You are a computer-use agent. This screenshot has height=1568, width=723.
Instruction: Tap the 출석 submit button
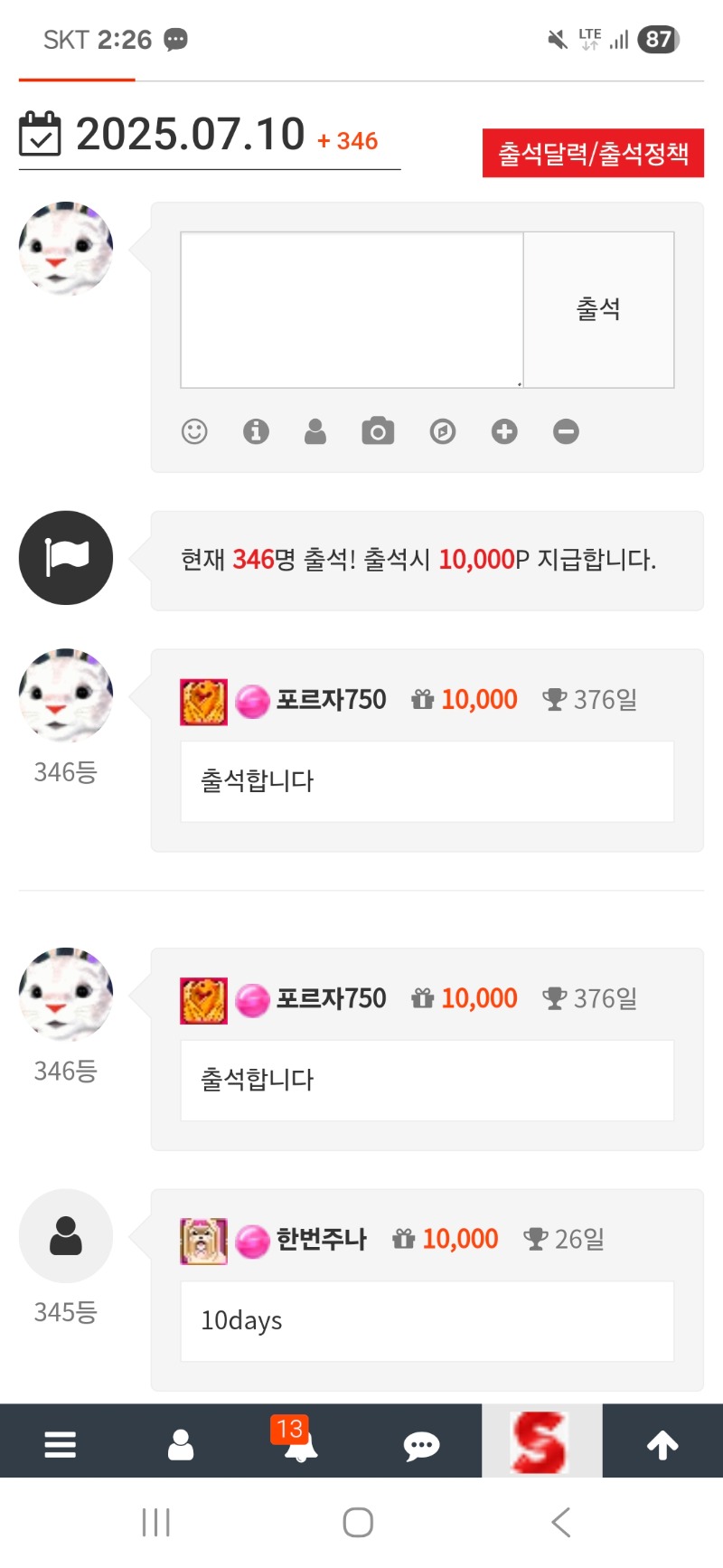[598, 309]
